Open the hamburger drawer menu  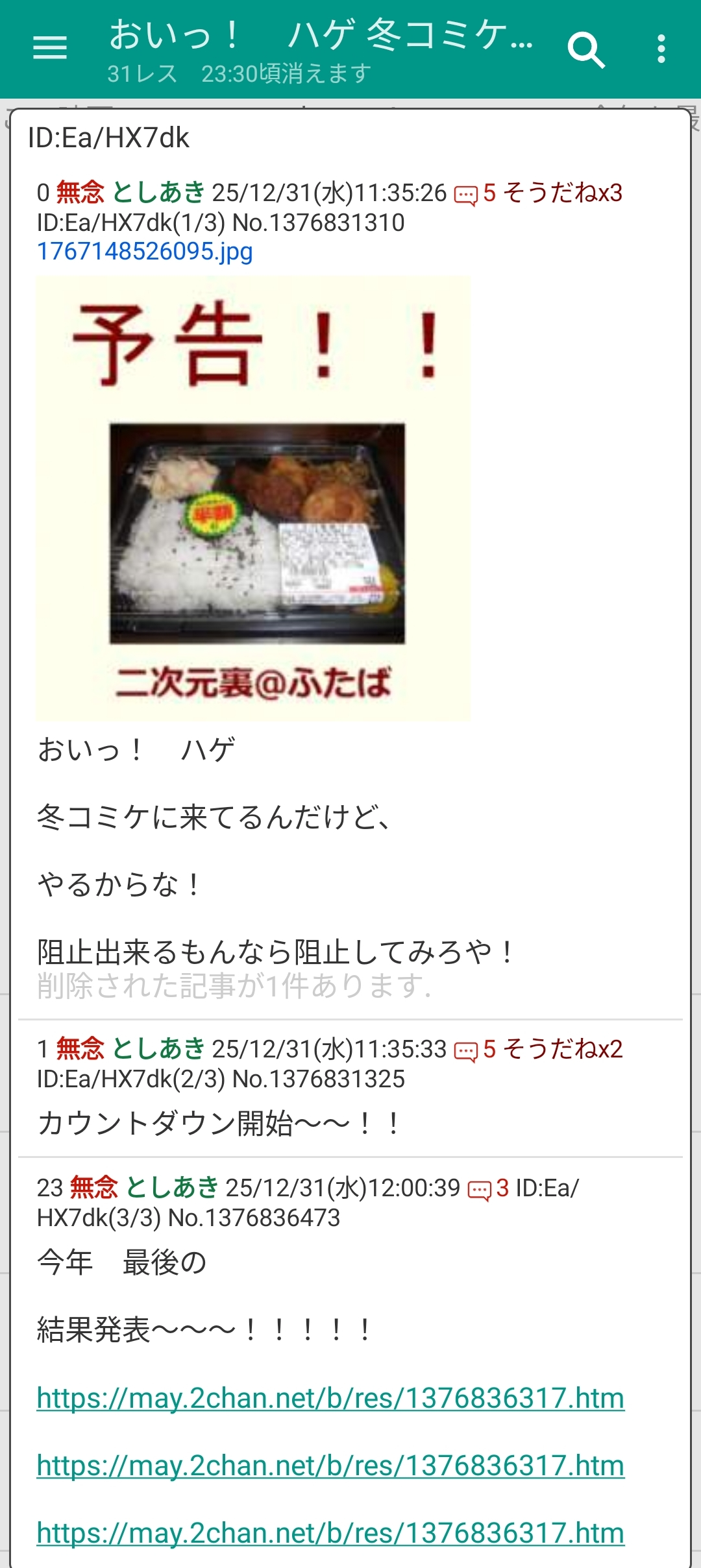coord(49,48)
